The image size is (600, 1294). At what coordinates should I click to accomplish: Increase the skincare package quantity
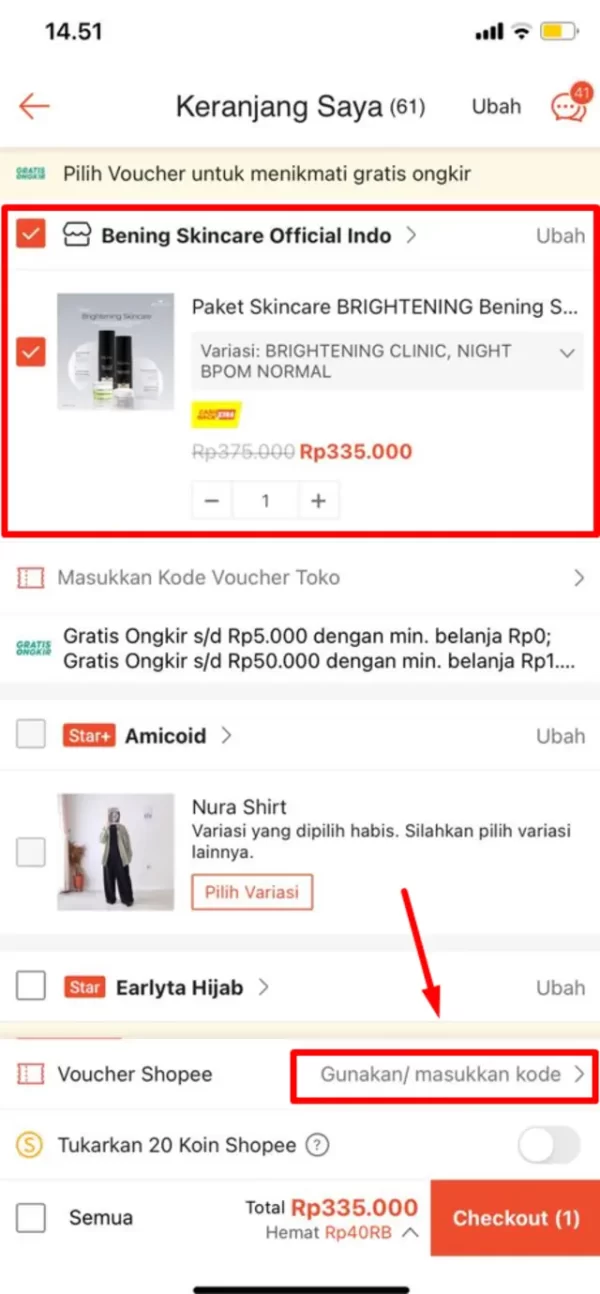318,501
